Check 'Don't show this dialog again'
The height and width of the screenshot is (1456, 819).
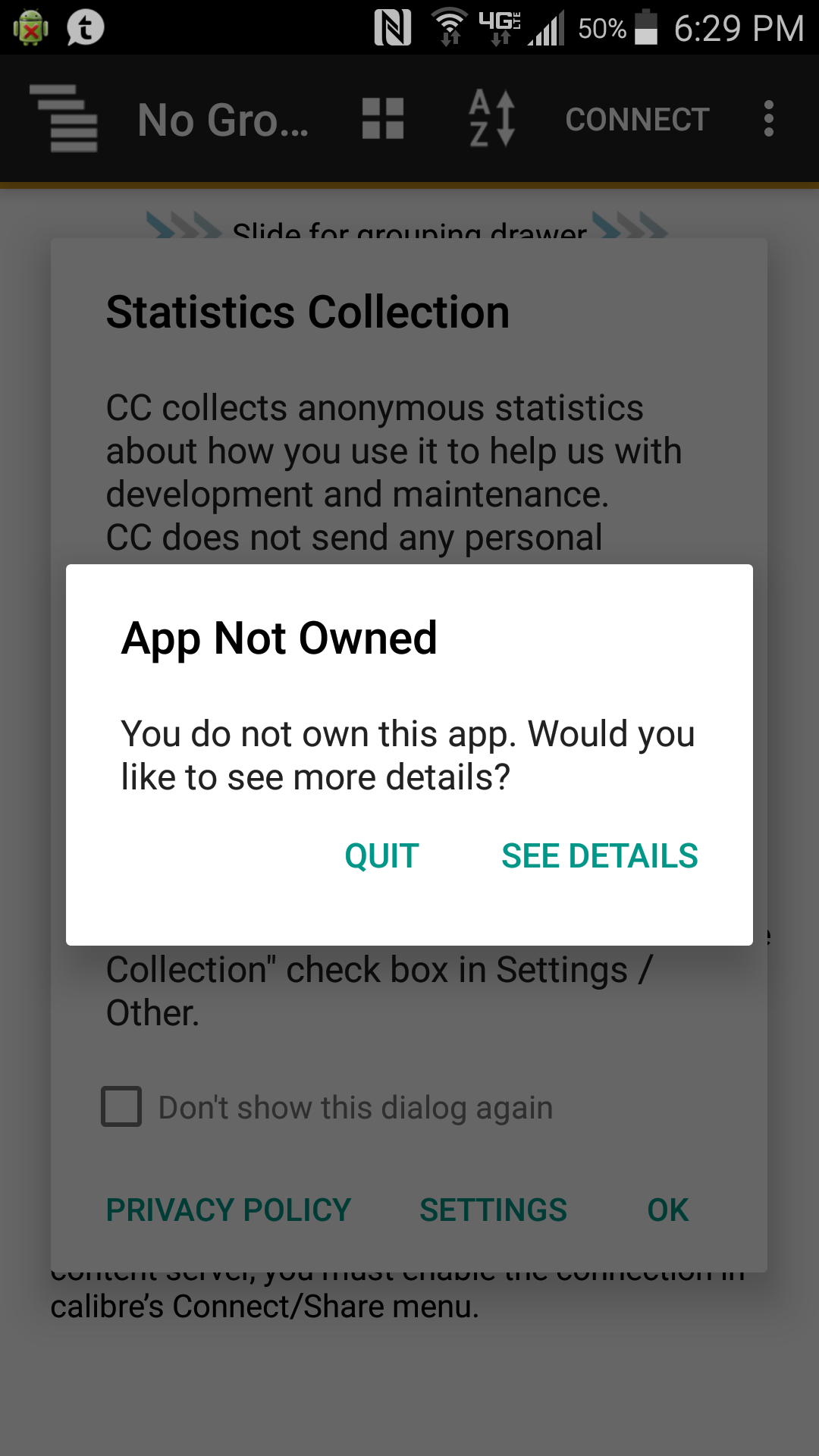pyautogui.click(x=121, y=1106)
